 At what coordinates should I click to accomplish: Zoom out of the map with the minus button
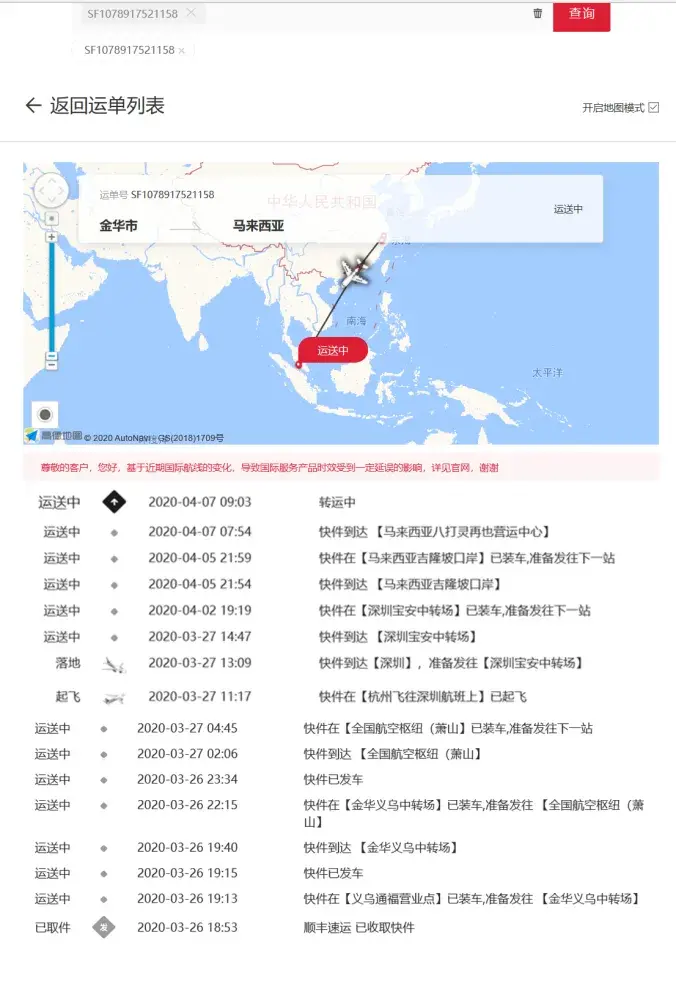point(51,362)
